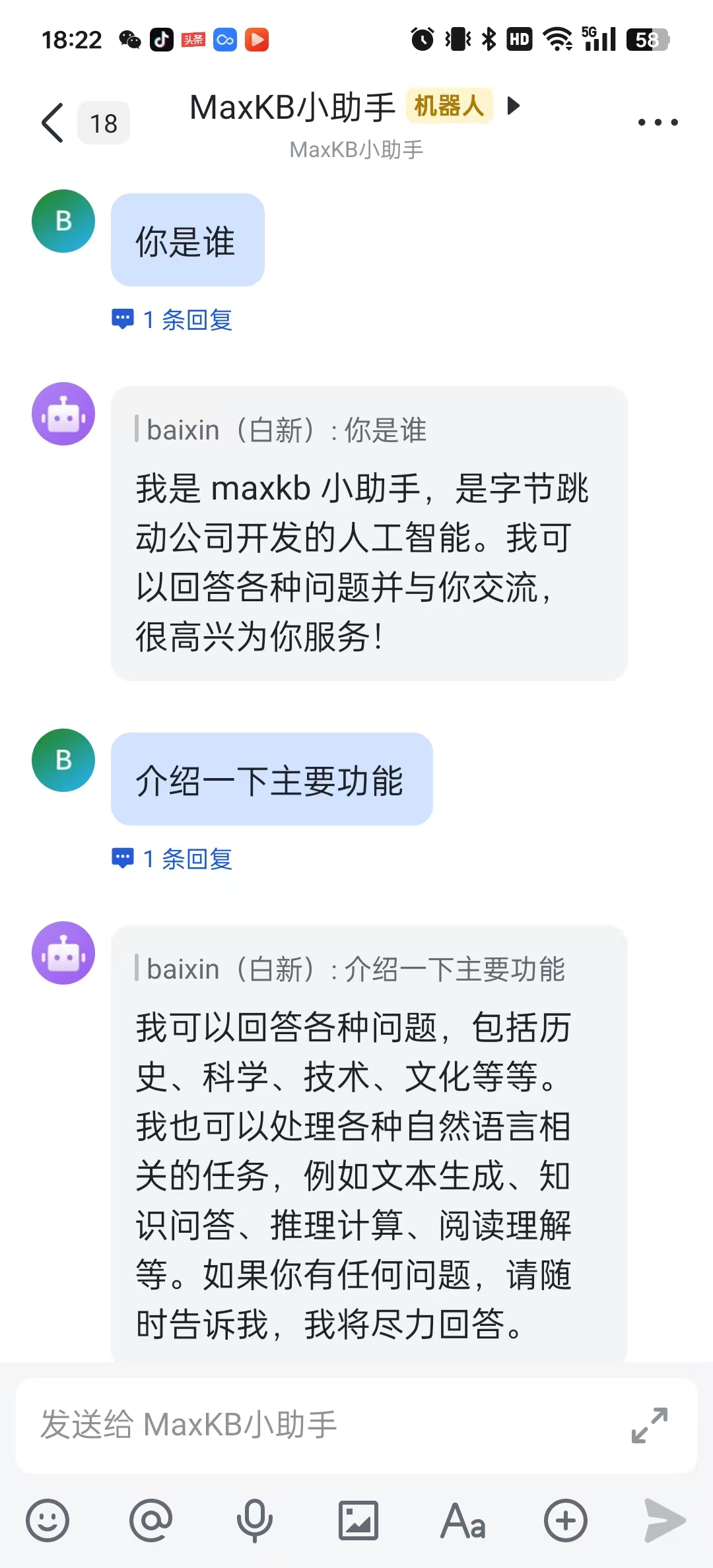
Task: Tap the Aa text formatting icon
Action: (x=461, y=1521)
